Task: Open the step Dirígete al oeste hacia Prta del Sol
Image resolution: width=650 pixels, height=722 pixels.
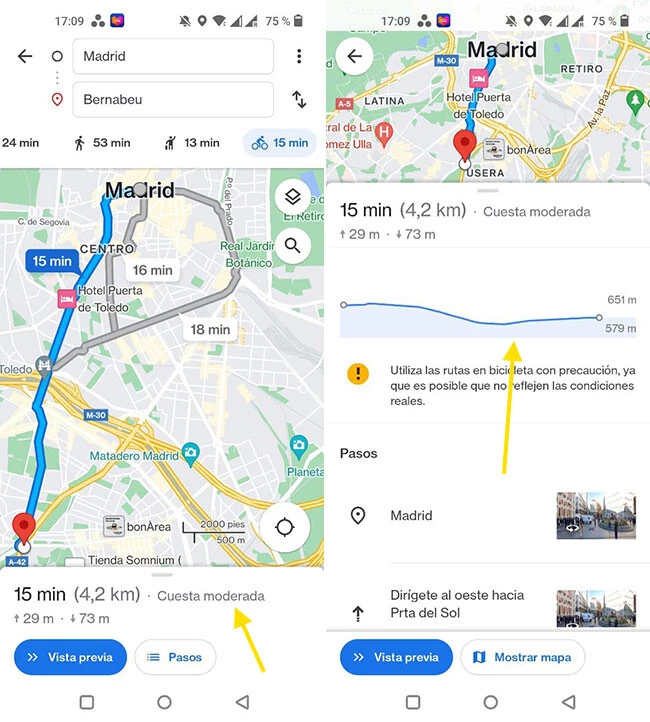Action: point(456,604)
